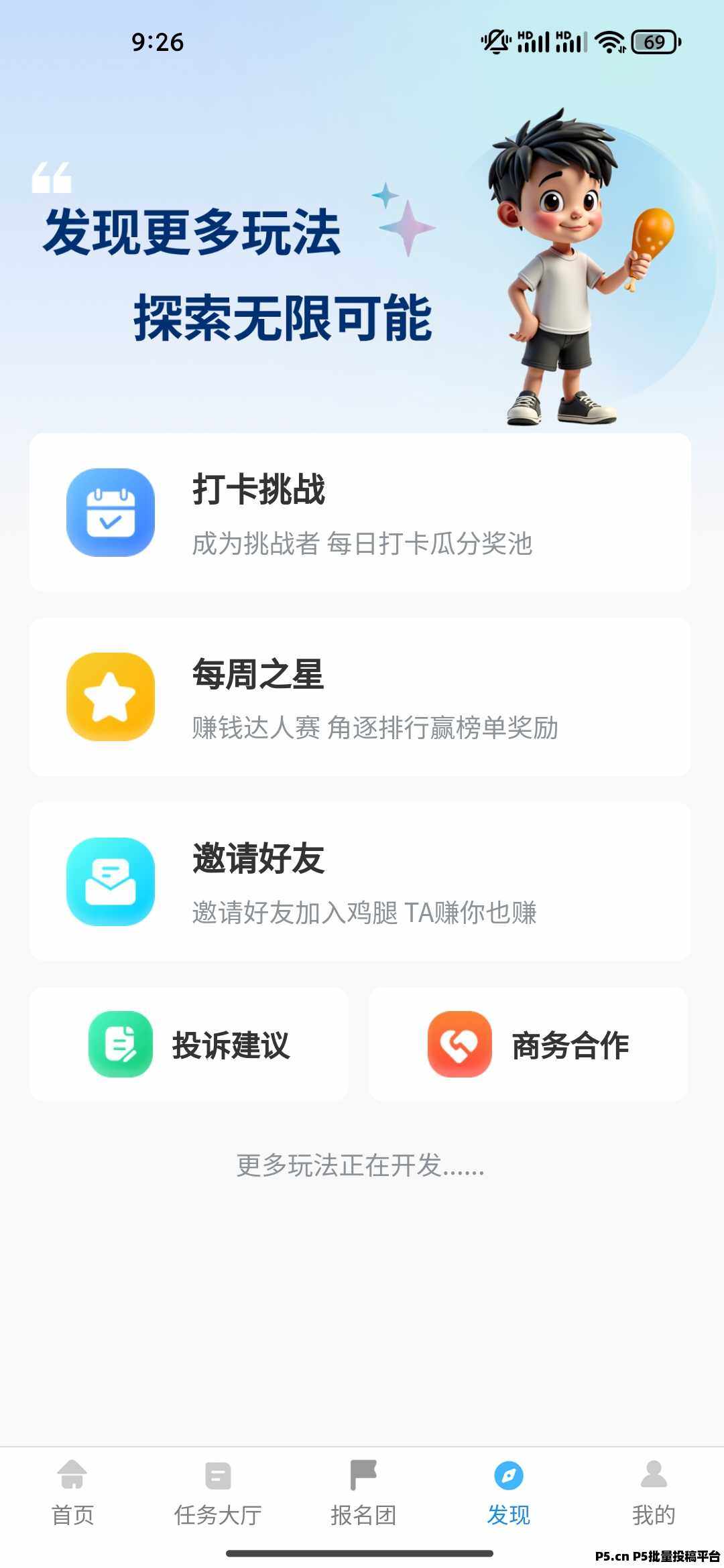This screenshot has width=724, height=1568.
Task: Open the 打卡挑战 check-in challenge card
Action: [x=360, y=513]
